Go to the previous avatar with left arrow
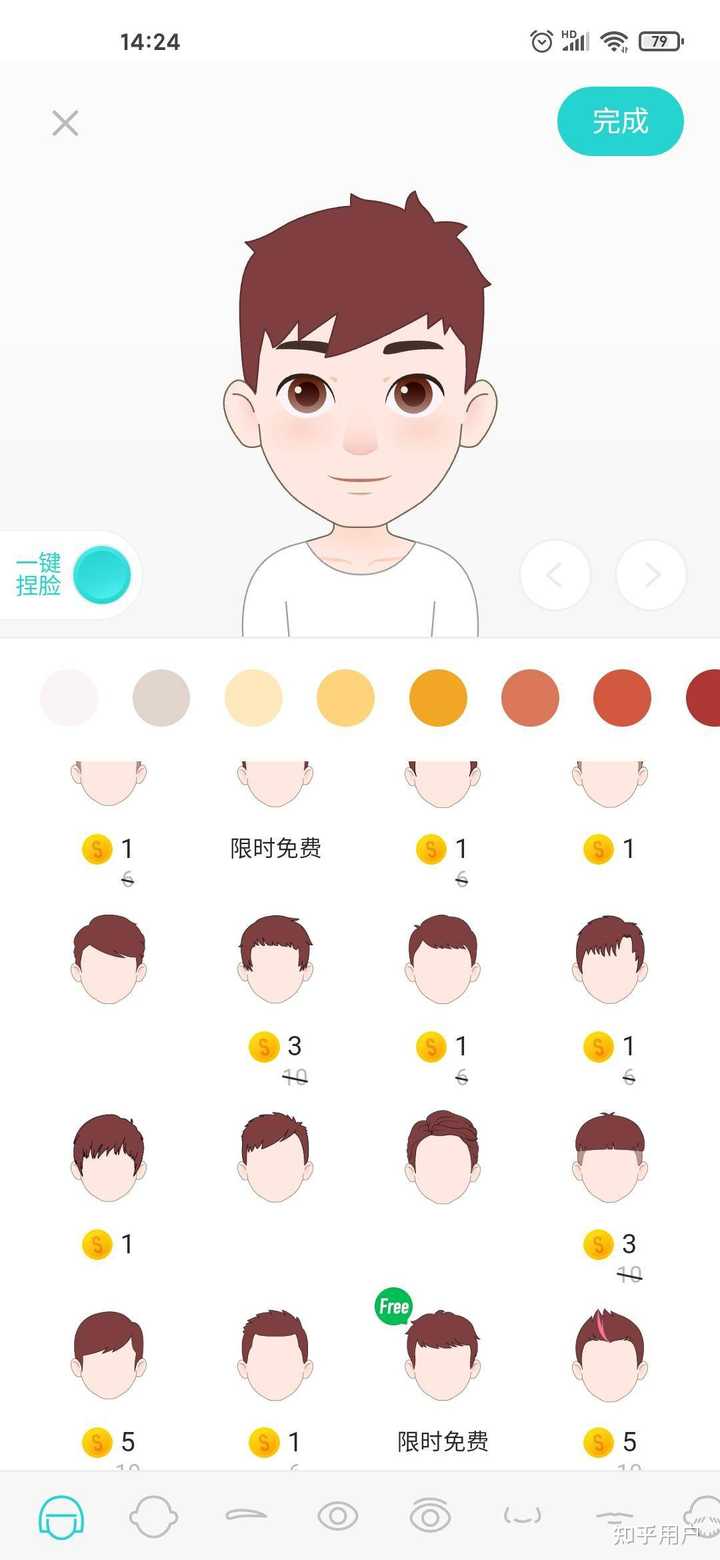 [555, 575]
